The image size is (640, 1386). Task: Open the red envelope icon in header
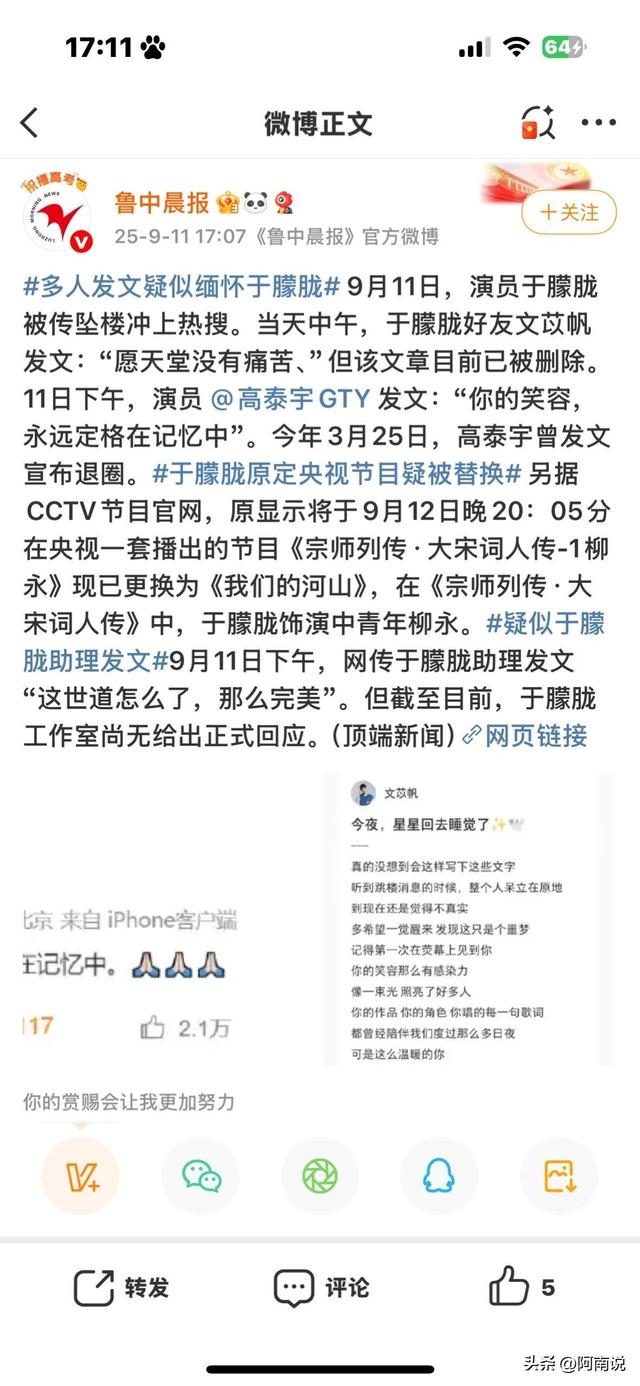(538, 123)
